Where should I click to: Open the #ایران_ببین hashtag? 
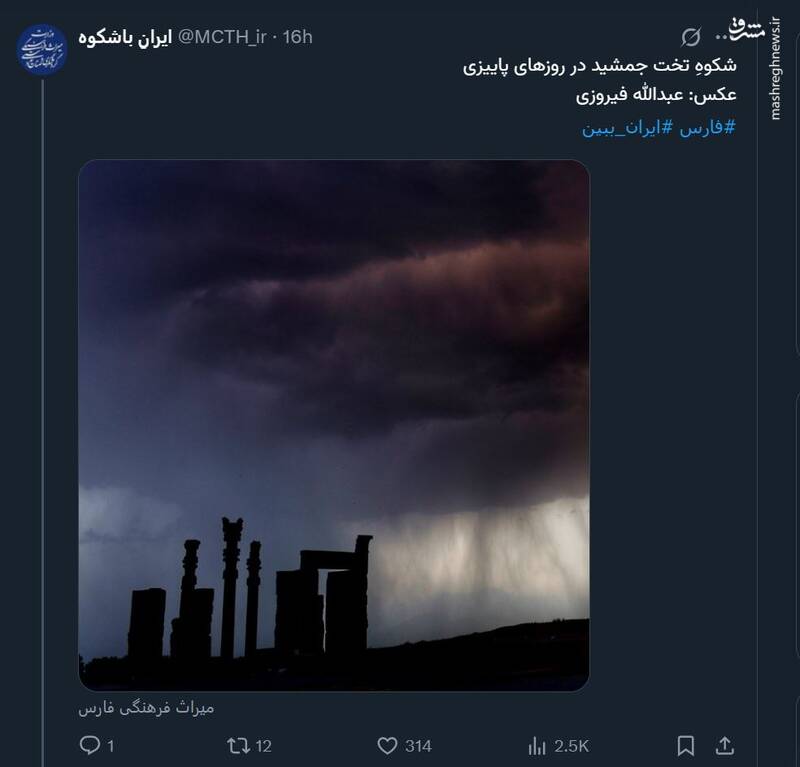point(628,129)
